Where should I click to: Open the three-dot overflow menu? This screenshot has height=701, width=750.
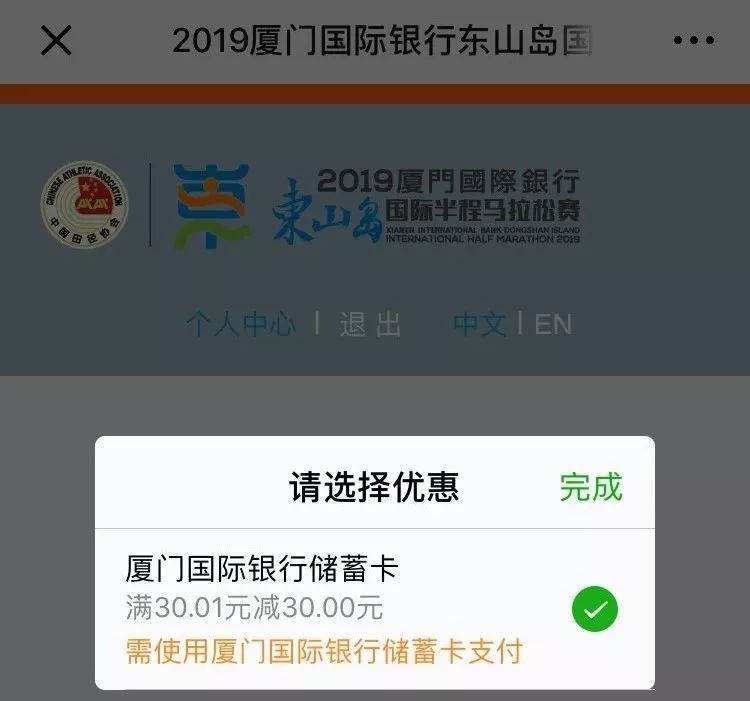[693, 41]
